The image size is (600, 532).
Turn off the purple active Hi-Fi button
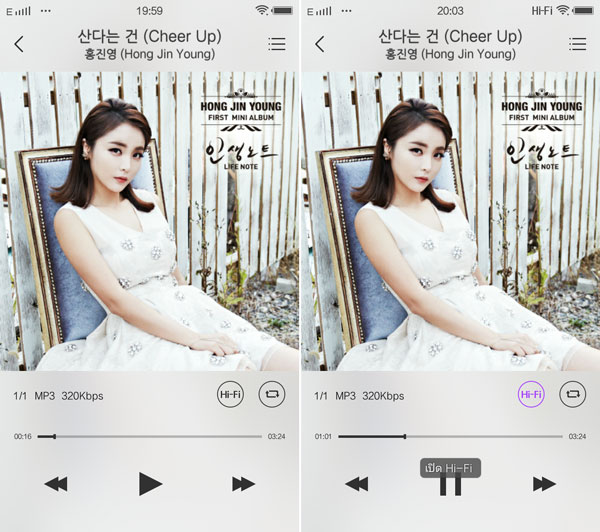[x=531, y=395]
